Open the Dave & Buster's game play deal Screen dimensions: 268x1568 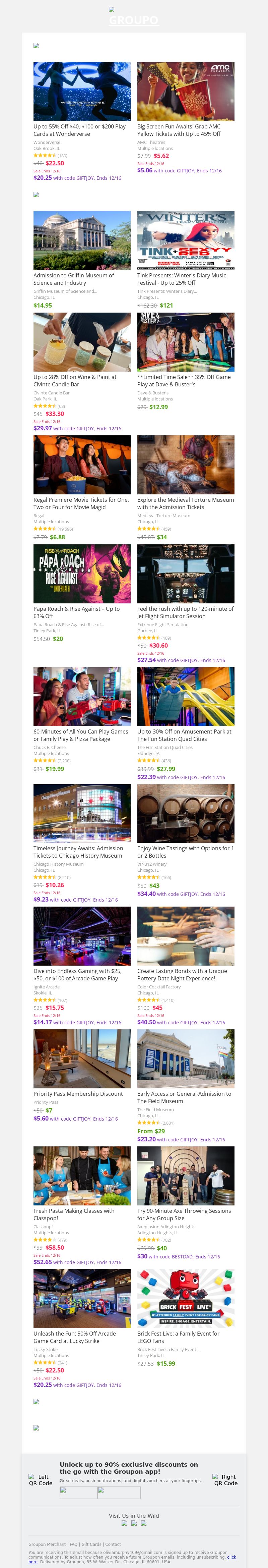(x=185, y=342)
